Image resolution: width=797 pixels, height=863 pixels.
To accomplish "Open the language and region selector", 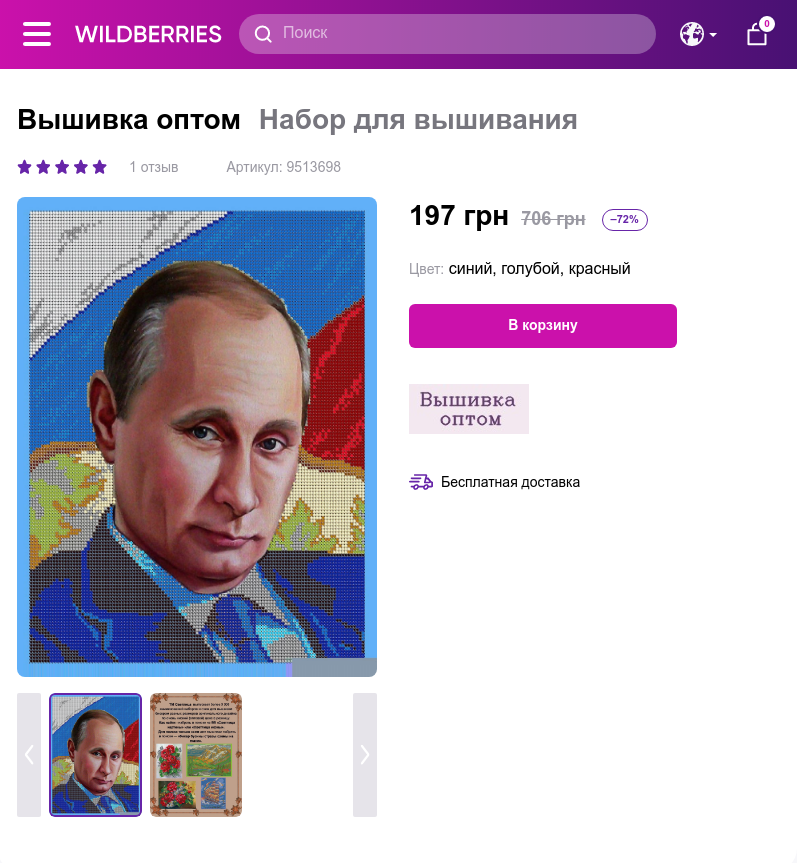I will [x=697, y=34].
